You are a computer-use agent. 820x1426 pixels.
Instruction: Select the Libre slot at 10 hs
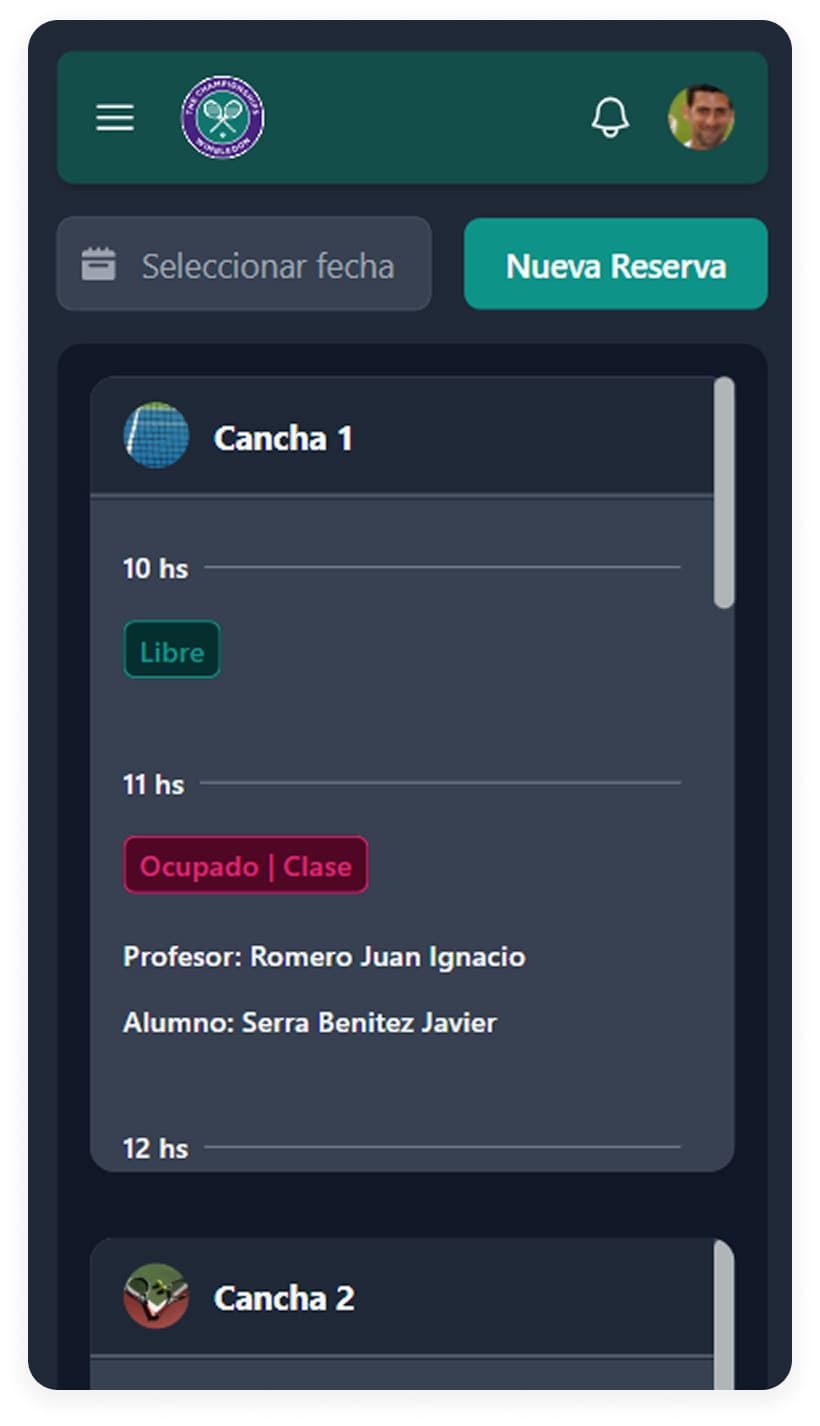point(172,651)
